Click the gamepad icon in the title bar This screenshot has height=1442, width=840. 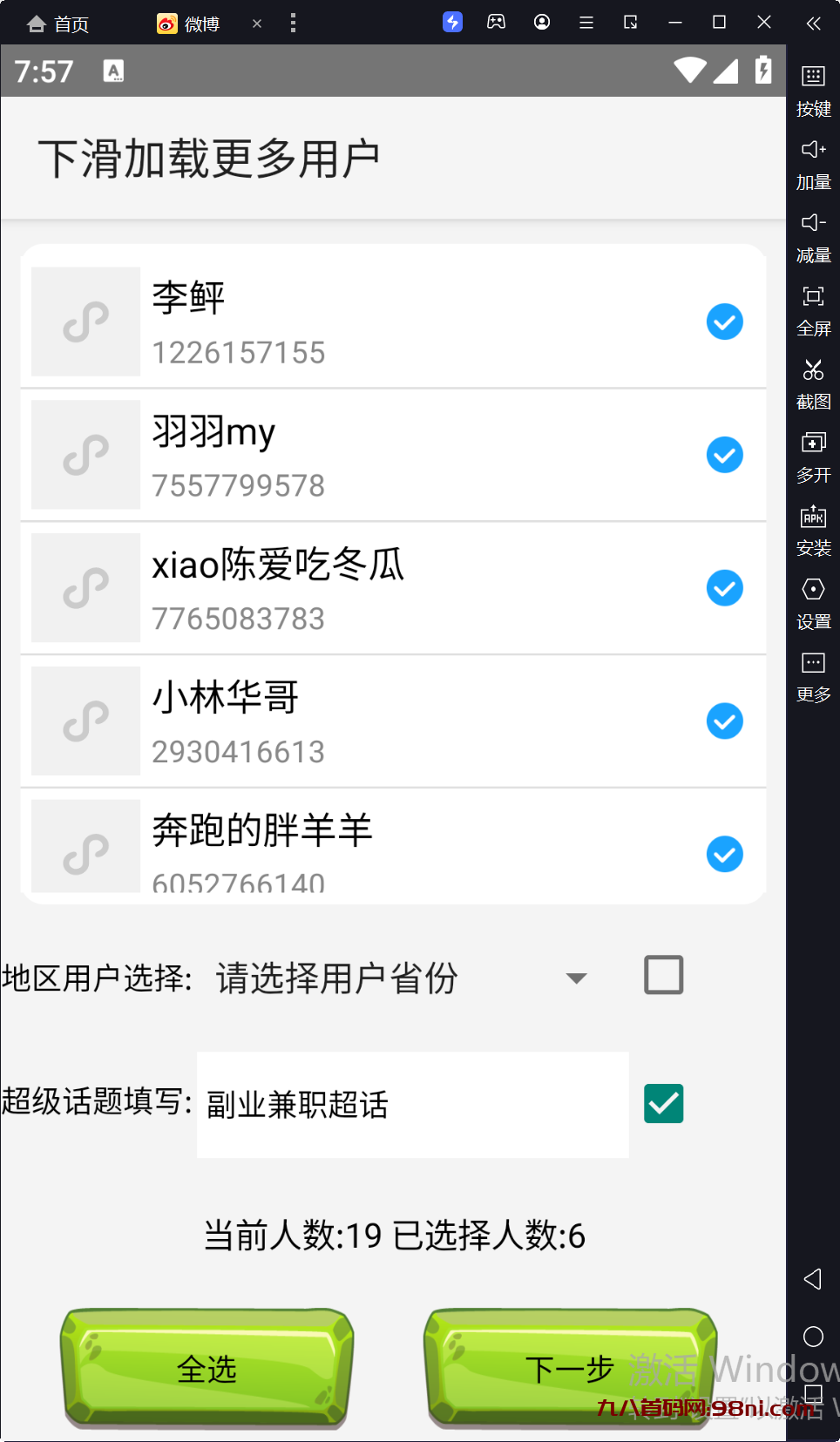tap(496, 22)
